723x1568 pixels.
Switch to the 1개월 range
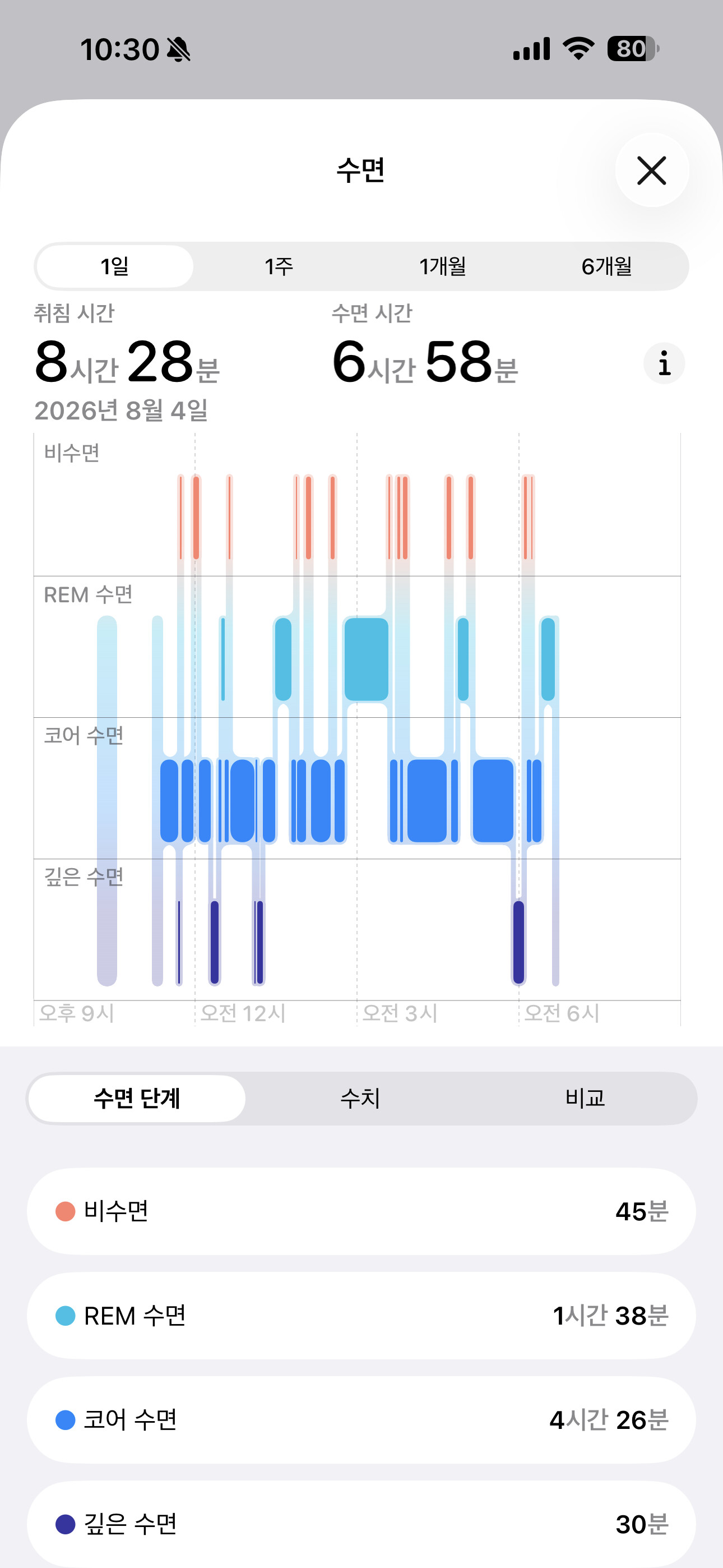(443, 266)
